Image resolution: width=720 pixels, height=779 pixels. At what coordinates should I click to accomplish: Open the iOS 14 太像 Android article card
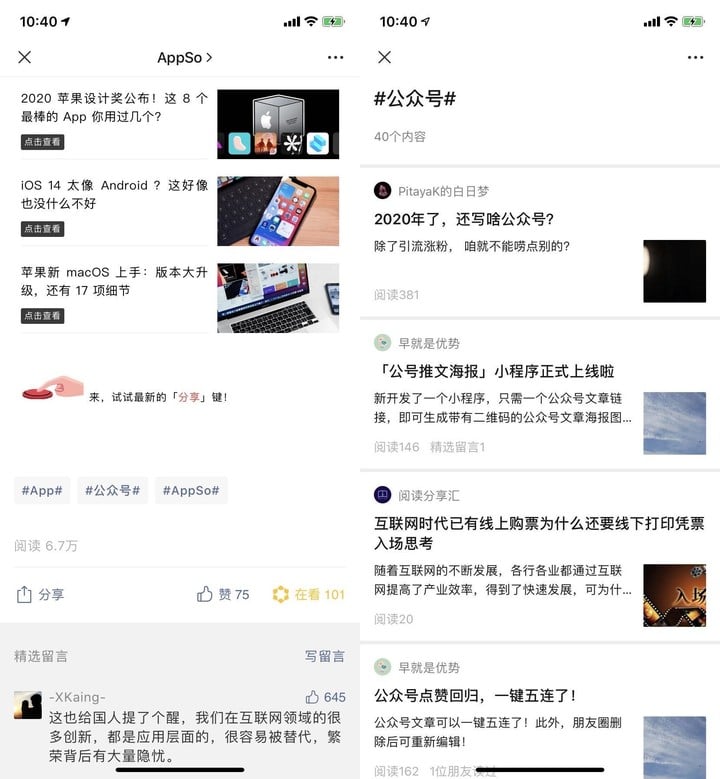[115, 195]
